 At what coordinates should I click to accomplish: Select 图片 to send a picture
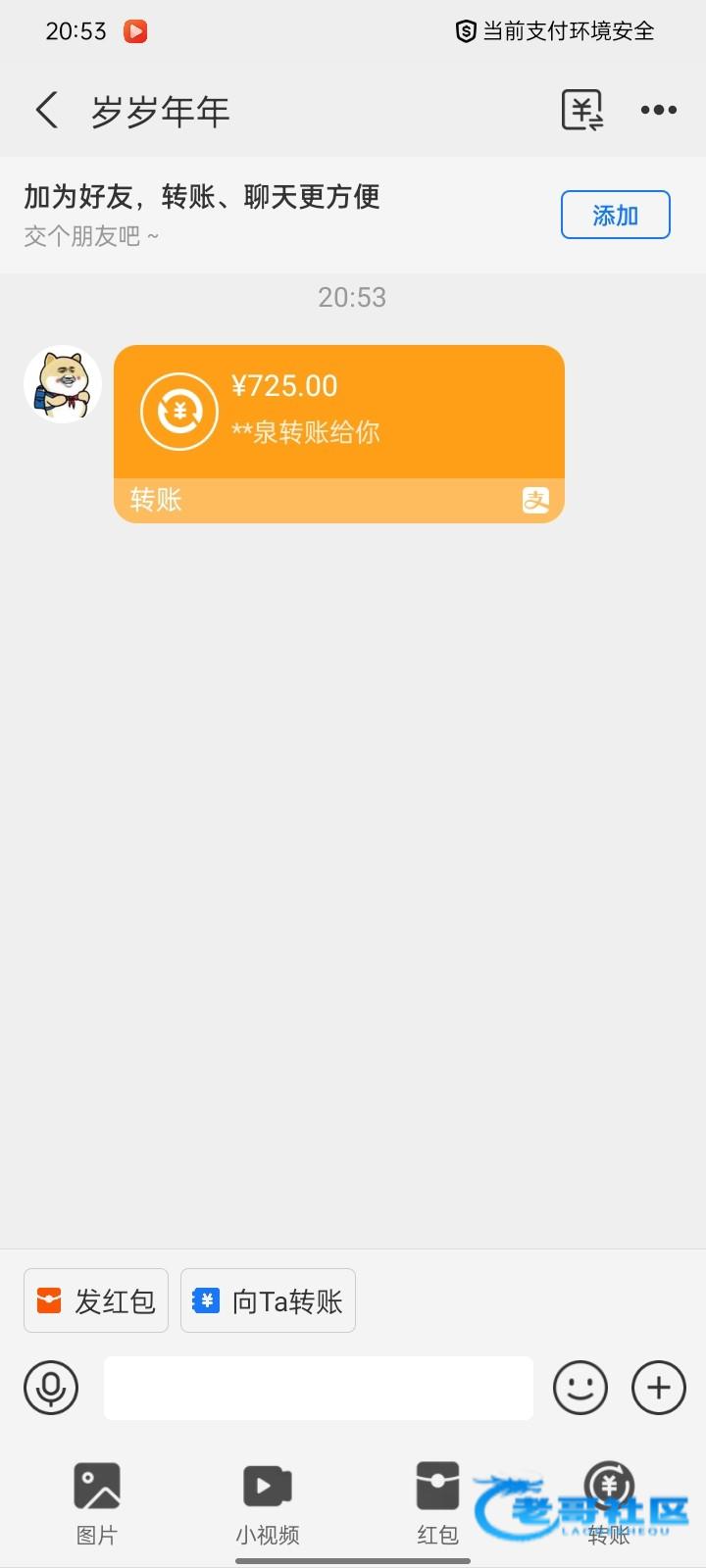click(x=97, y=1503)
